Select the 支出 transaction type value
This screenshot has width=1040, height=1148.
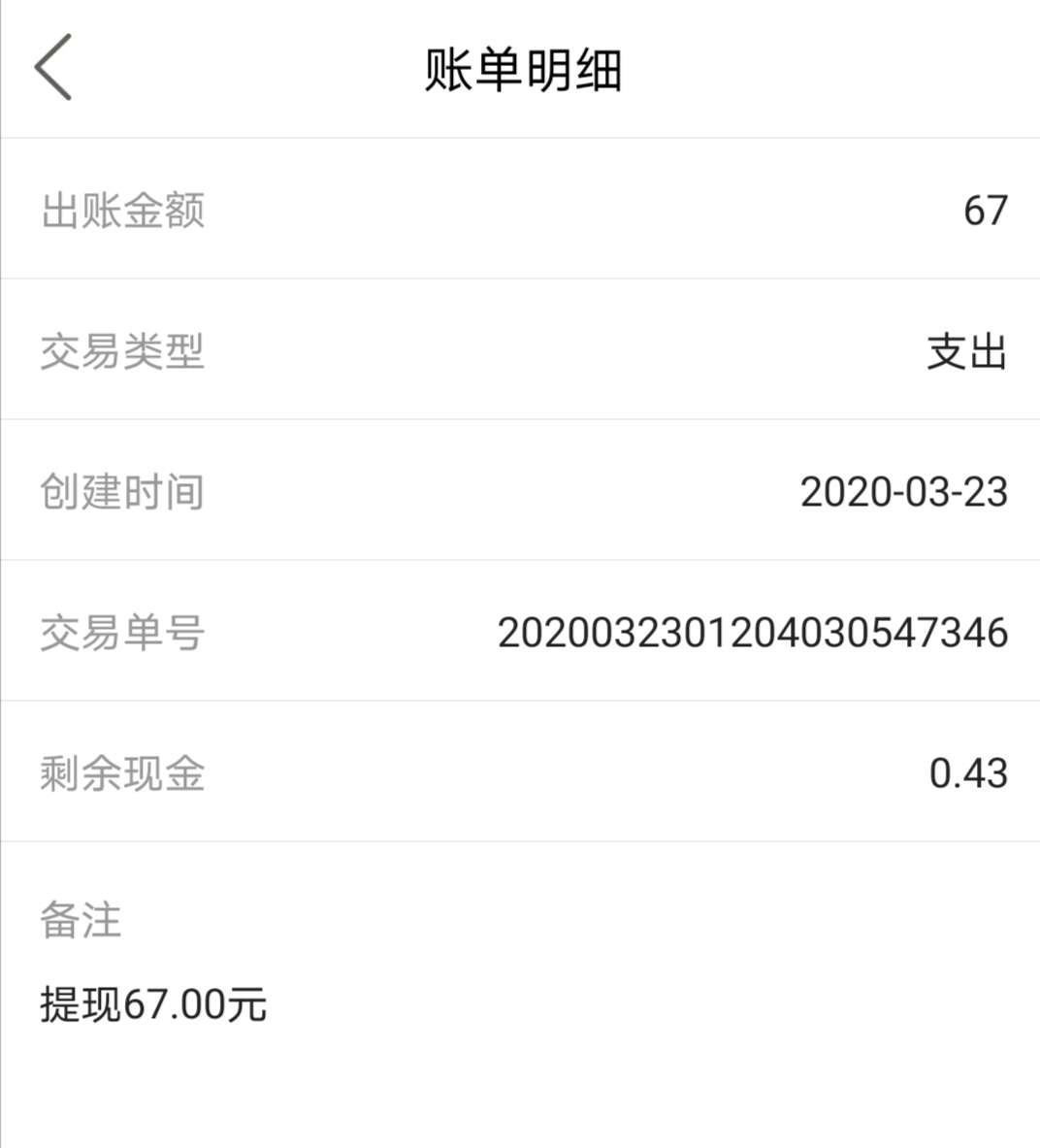tap(967, 350)
